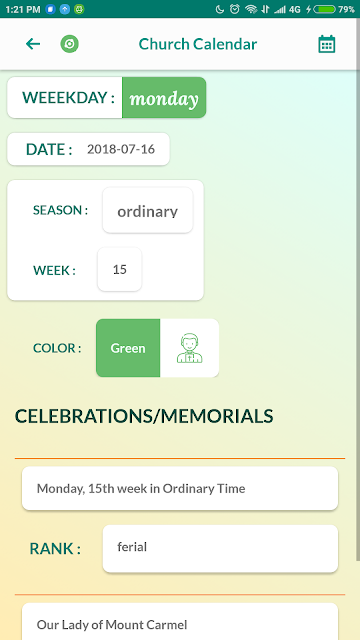Go back using the arrow icon
This screenshot has width=360, height=640.
[x=33, y=44]
